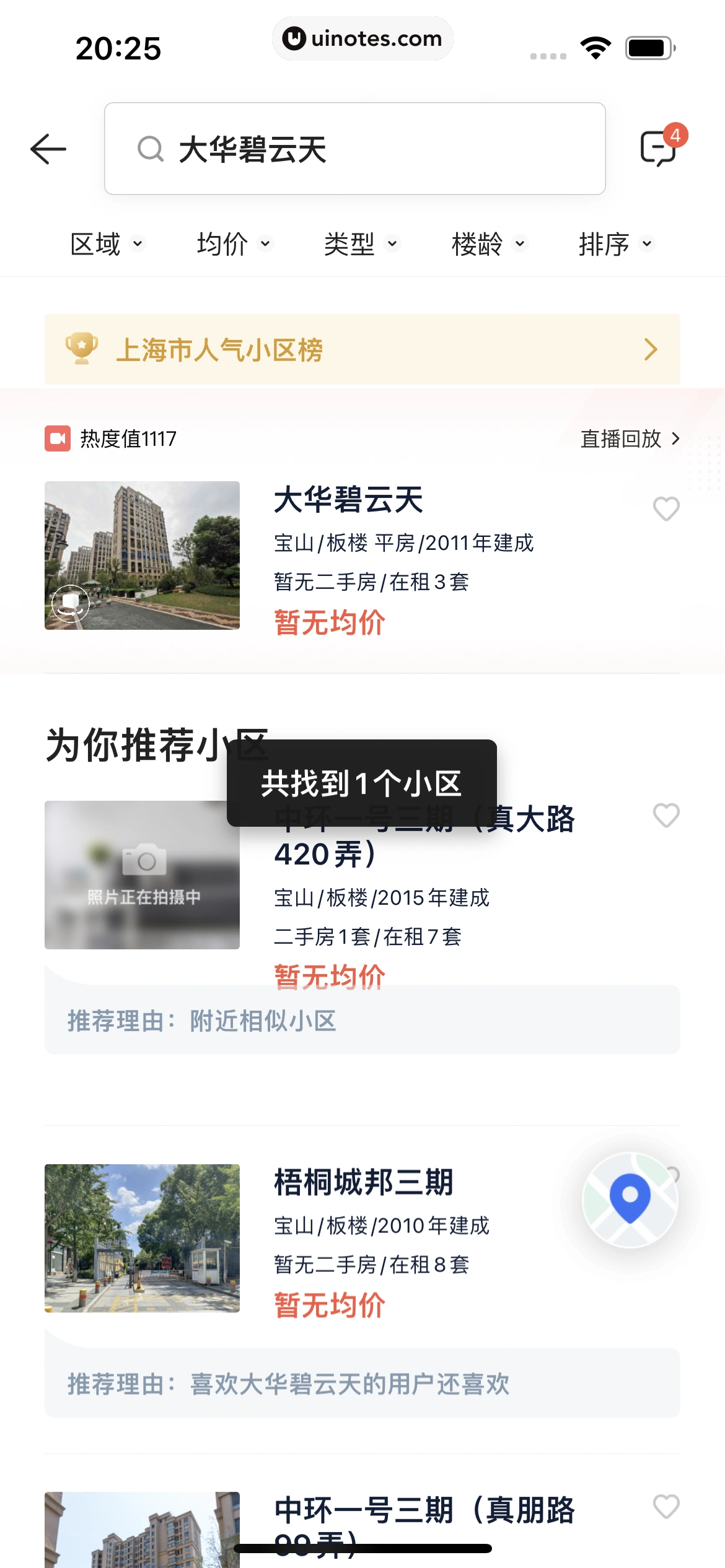Viewport: 725px width, 1568px height.
Task: Favorite 中环一号三期（真朋路) with heart icon
Action: [x=666, y=1506]
